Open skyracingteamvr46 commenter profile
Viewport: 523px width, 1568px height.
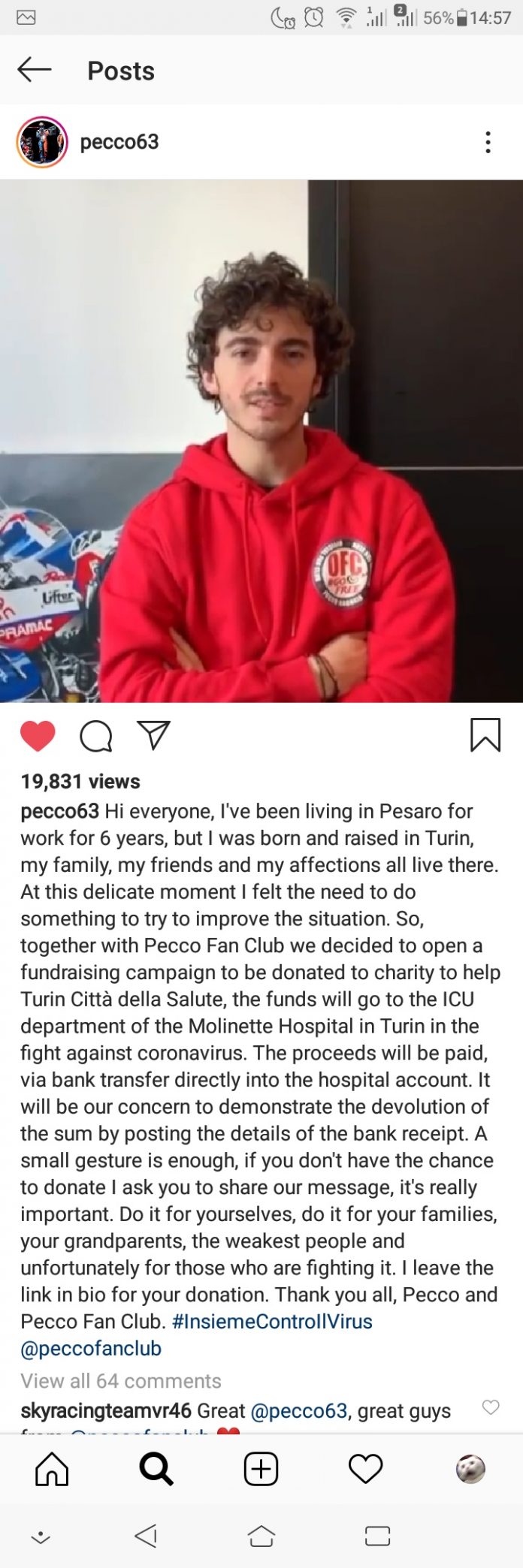pos(106,1410)
